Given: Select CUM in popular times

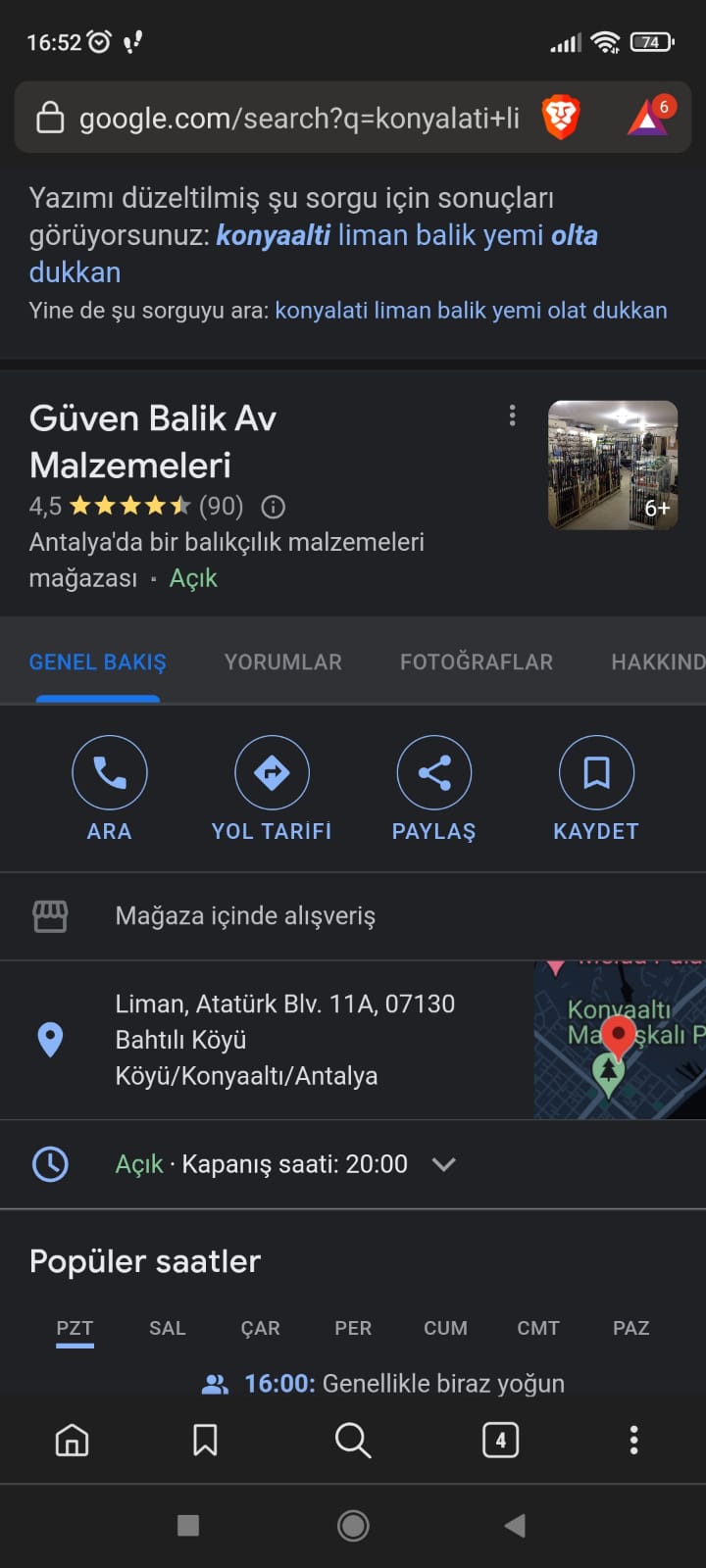Looking at the screenshot, I should (445, 1329).
